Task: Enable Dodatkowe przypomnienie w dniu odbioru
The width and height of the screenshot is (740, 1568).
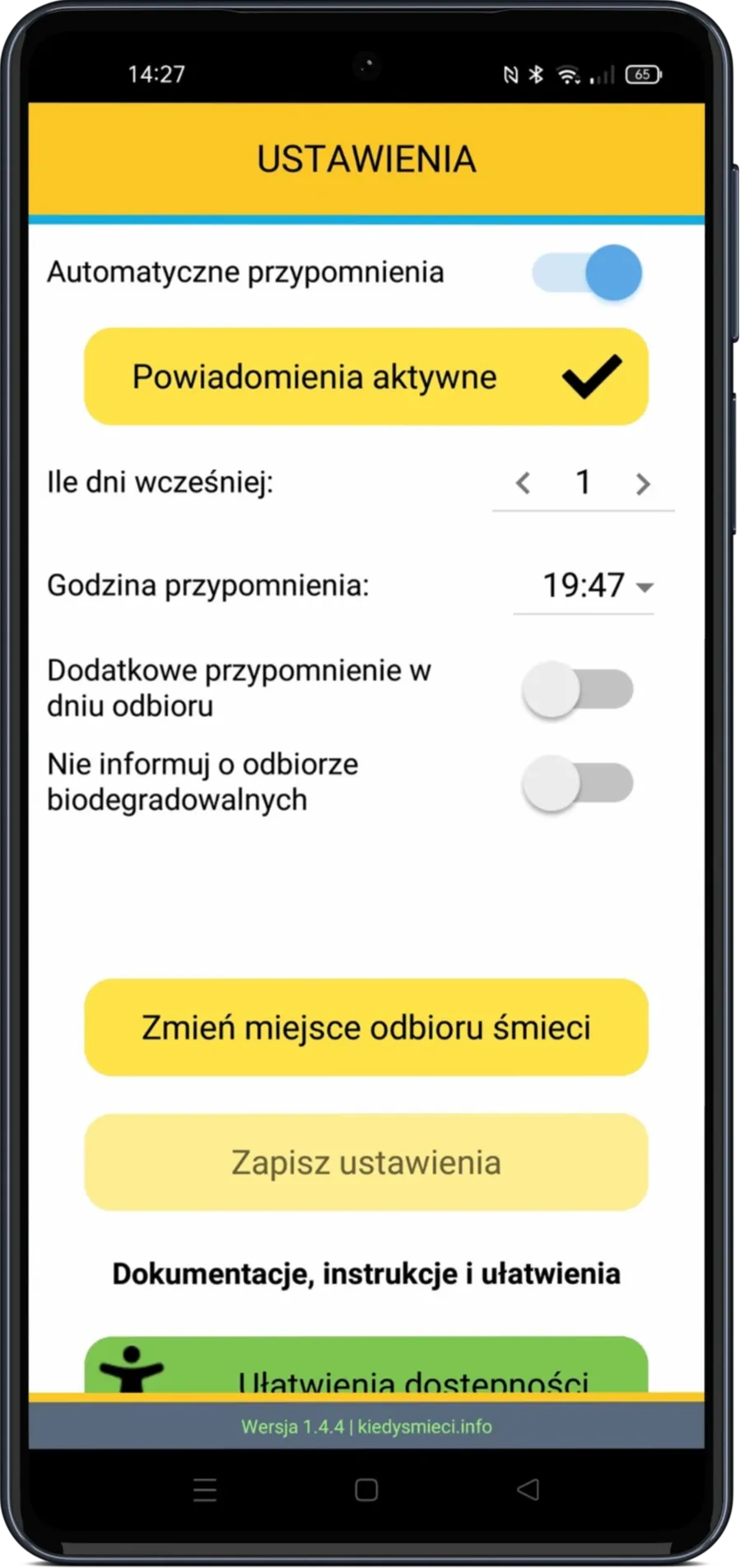Action: pos(578,690)
